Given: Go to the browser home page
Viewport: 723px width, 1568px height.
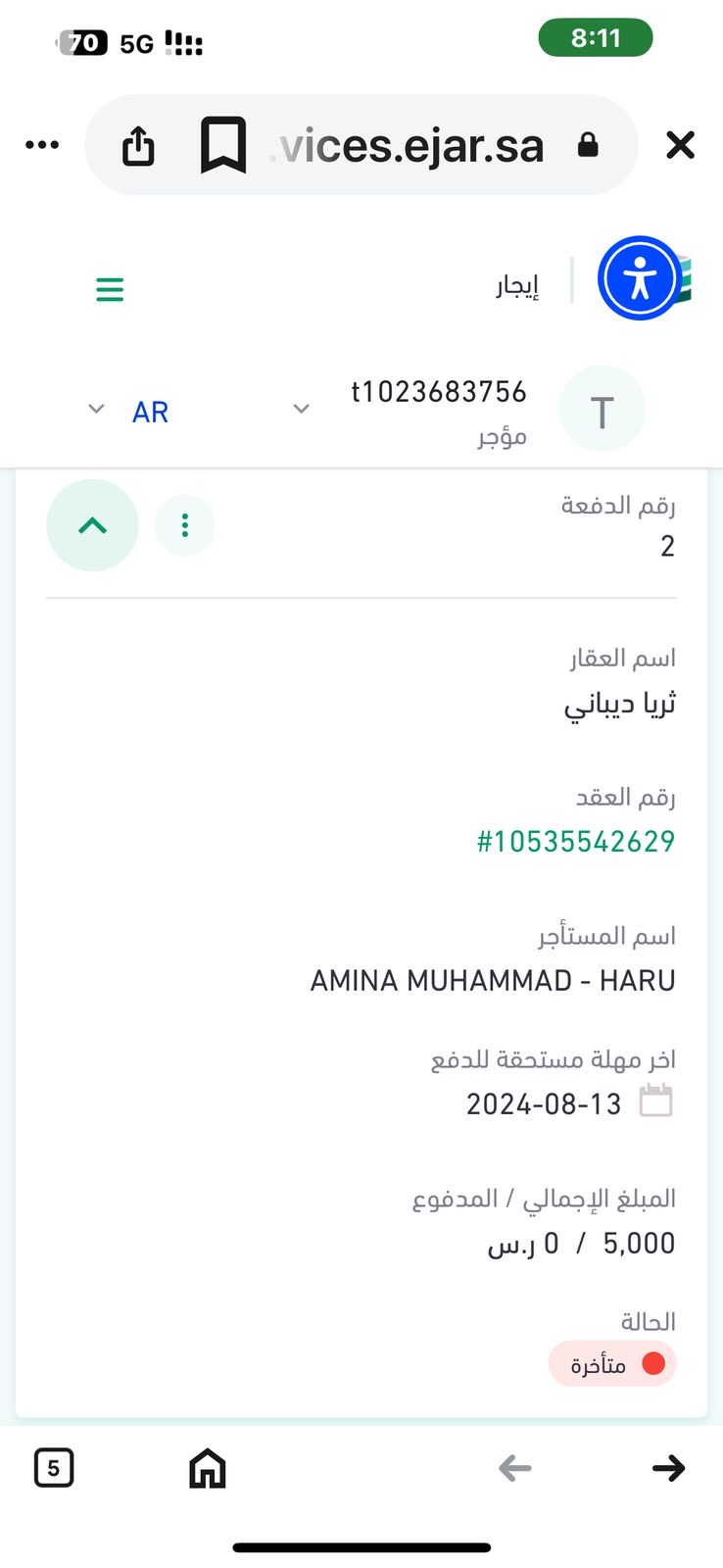Looking at the screenshot, I should [207, 1468].
